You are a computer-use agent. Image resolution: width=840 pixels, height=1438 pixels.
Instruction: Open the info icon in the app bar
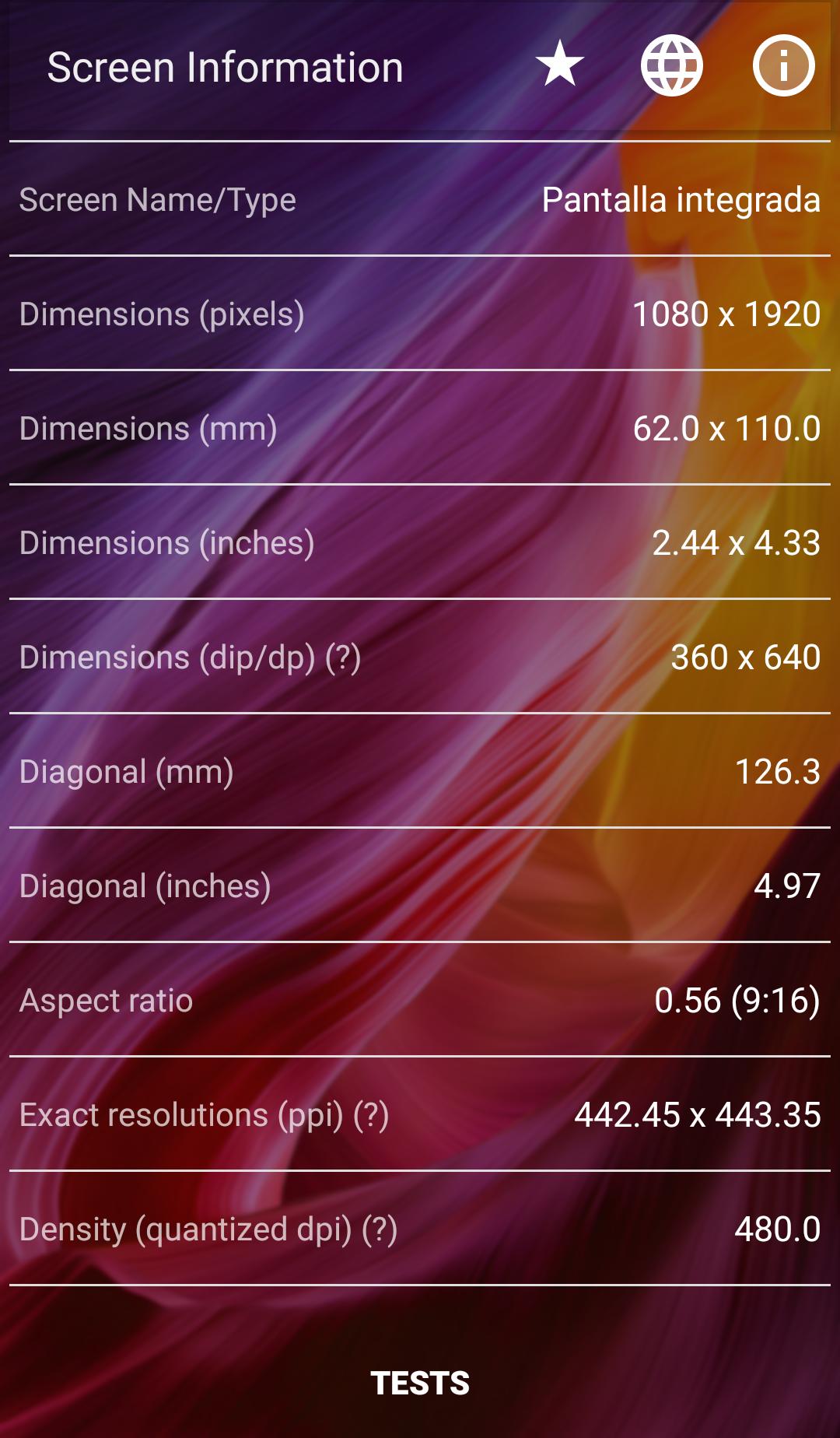pos(783,65)
